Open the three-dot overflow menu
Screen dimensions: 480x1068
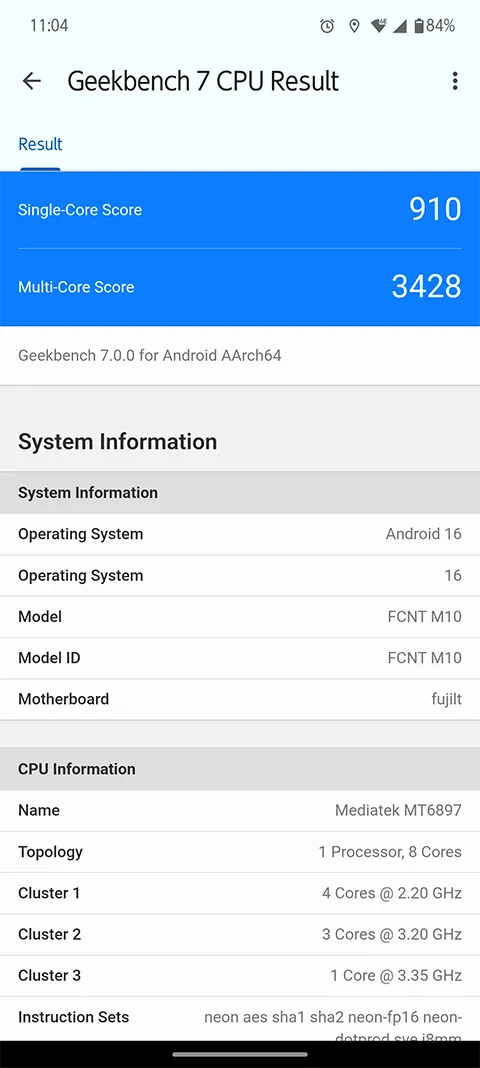pos(455,82)
